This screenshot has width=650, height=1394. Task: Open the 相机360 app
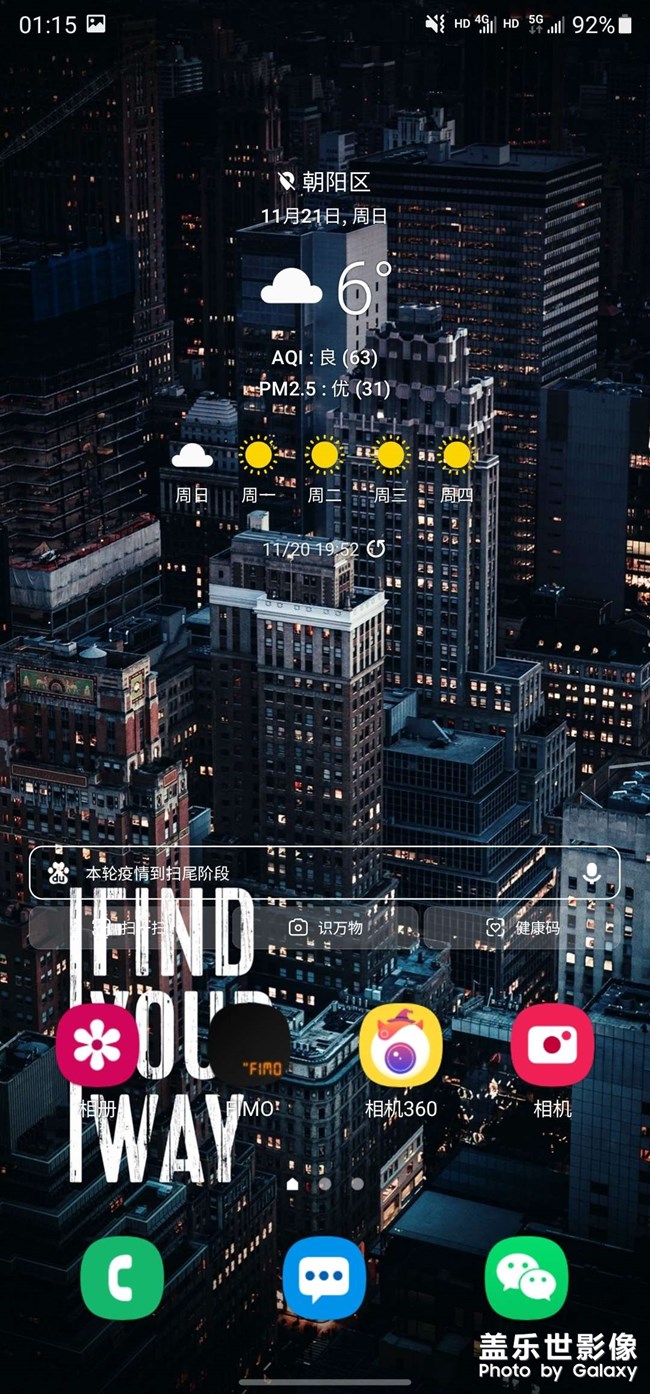click(401, 1046)
